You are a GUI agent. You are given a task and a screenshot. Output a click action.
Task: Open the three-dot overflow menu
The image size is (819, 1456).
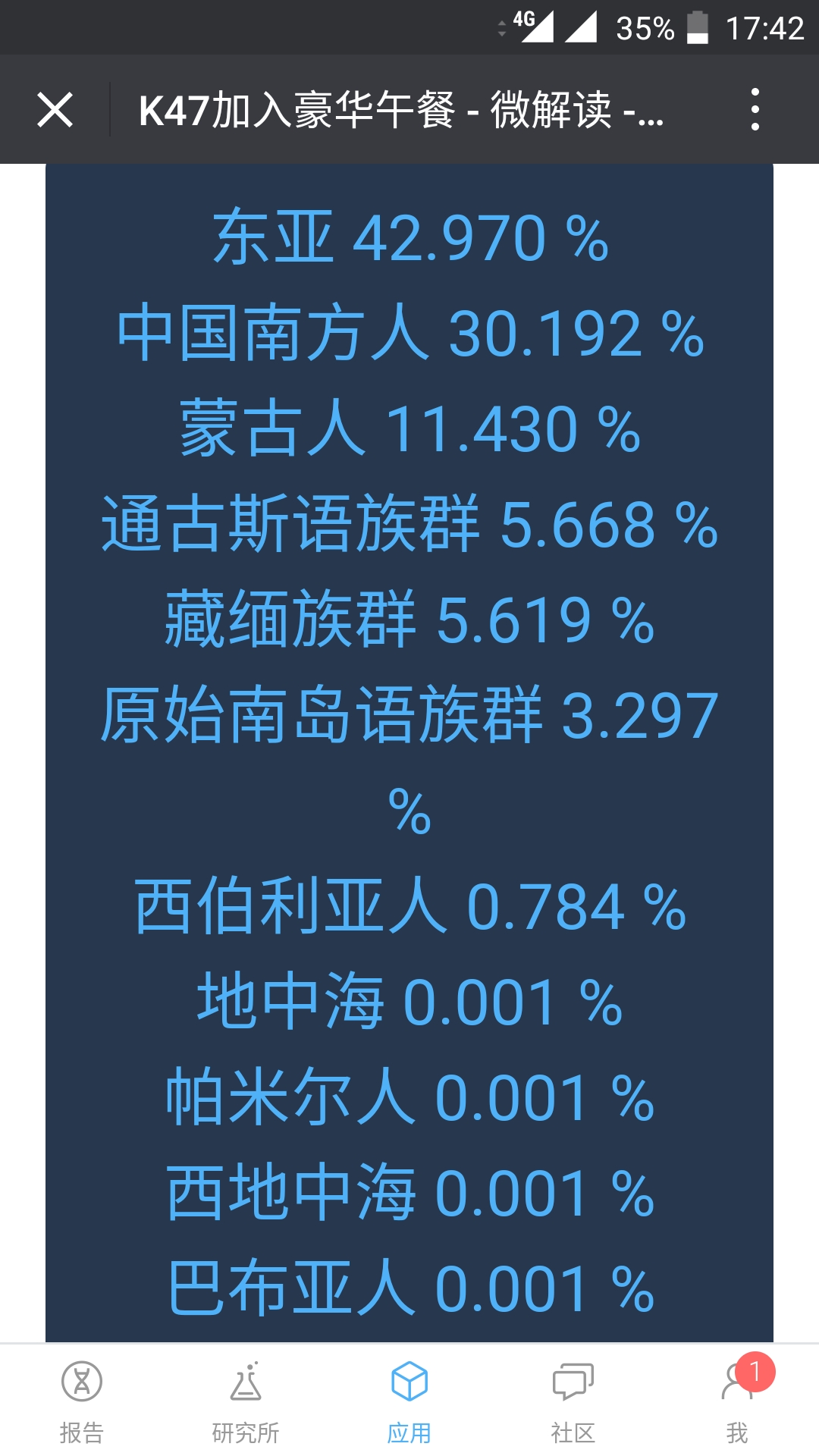[x=755, y=109]
